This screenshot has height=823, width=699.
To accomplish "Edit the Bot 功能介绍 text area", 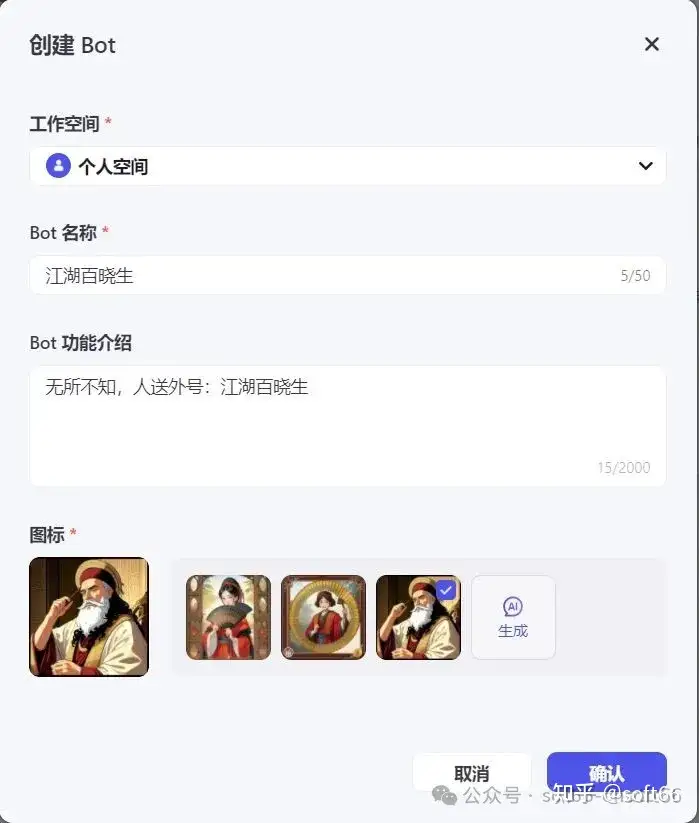I will pos(347,425).
